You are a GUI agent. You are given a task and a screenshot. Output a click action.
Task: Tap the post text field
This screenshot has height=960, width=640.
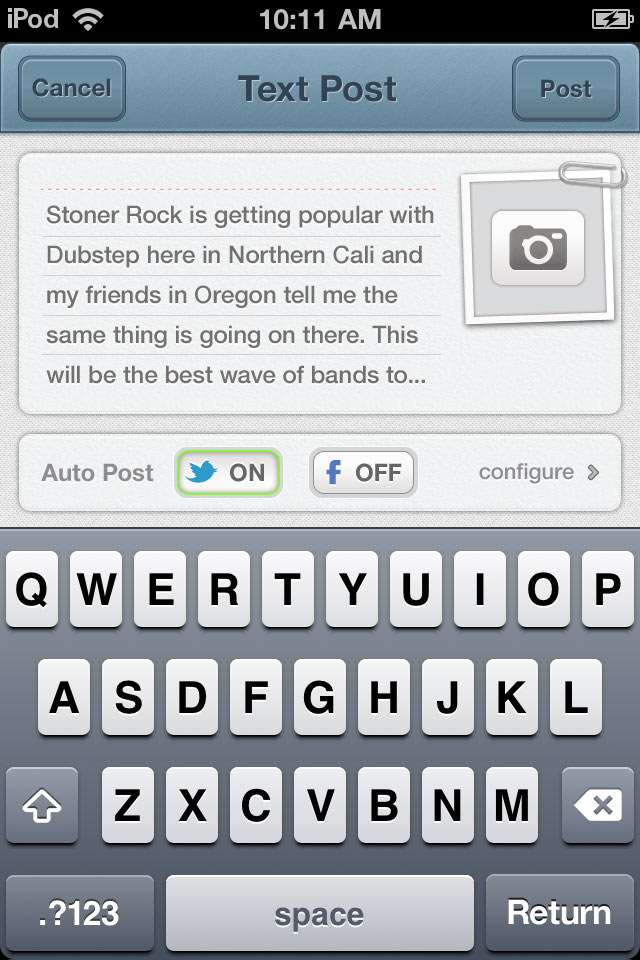point(240,295)
